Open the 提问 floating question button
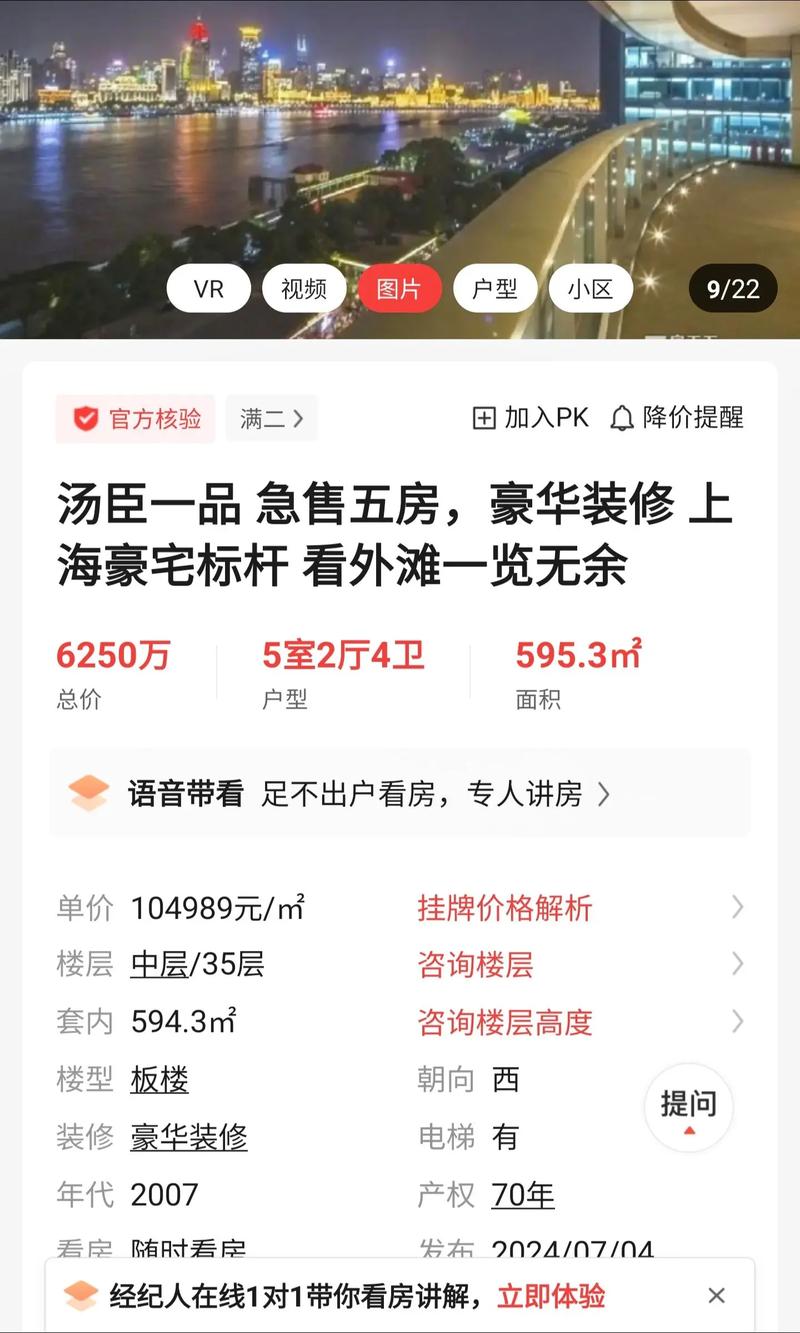800x1333 pixels. coord(690,1104)
